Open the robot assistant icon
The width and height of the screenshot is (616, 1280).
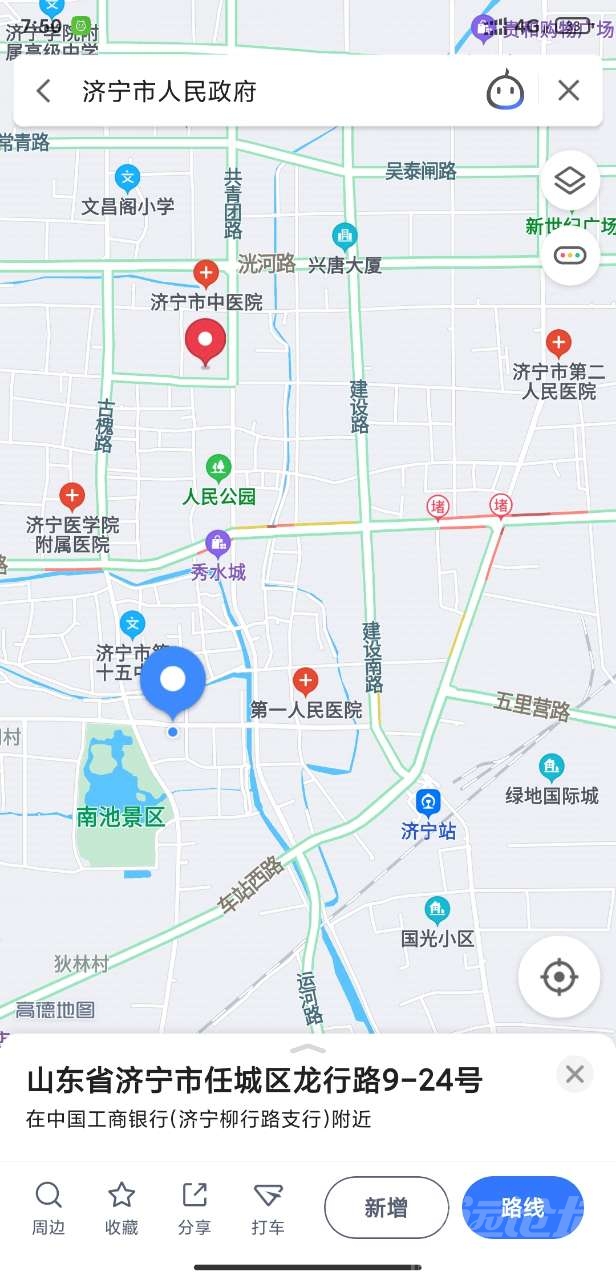505,91
